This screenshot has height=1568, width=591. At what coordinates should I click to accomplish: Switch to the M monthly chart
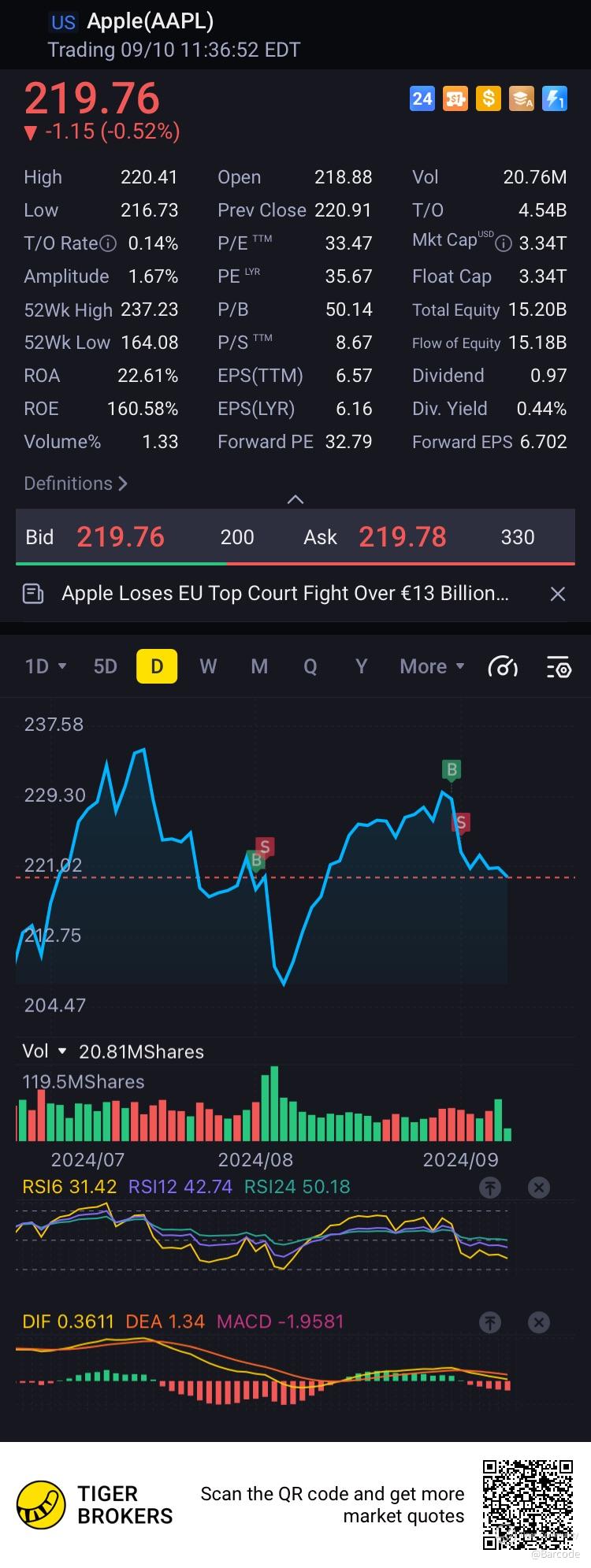pos(259,666)
